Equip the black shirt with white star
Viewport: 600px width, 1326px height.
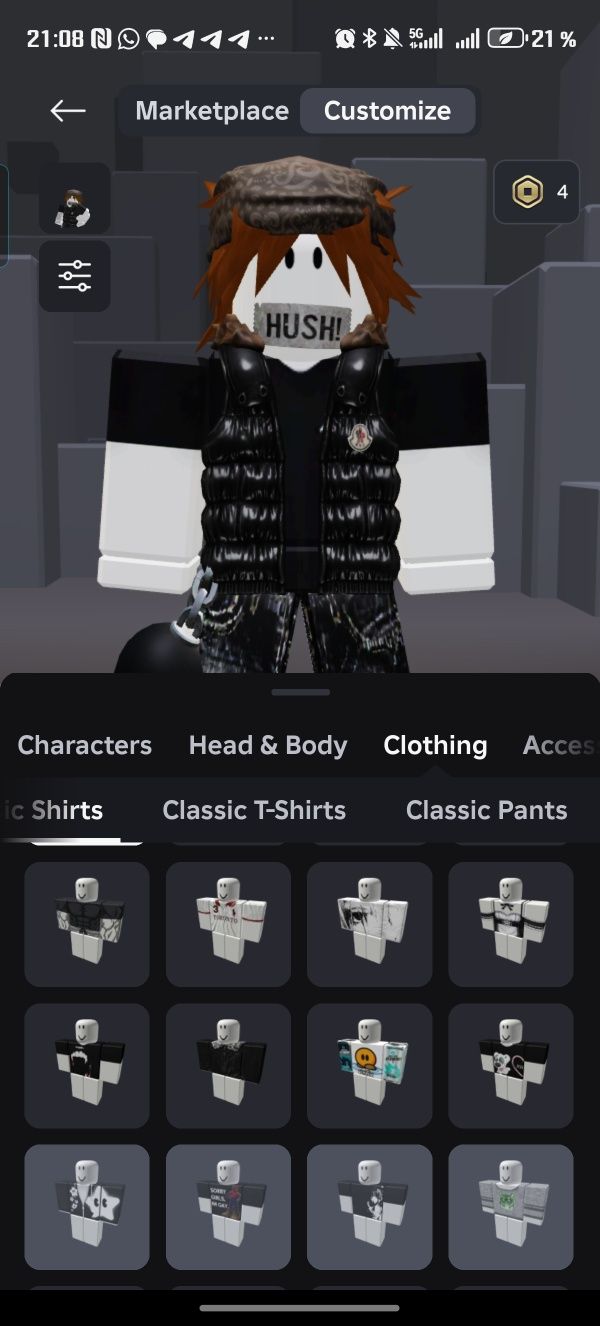point(87,1207)
